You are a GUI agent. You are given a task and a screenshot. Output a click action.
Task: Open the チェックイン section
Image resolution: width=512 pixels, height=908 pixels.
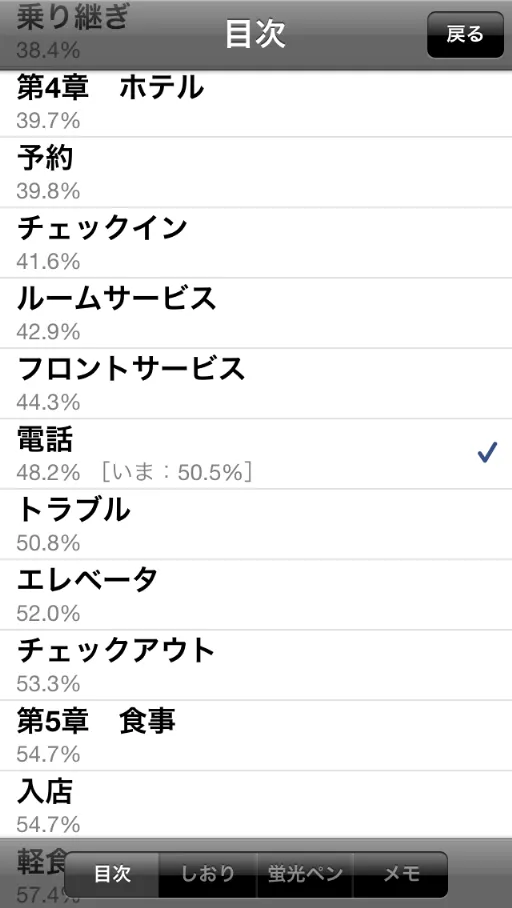click(x=256, y=243)
